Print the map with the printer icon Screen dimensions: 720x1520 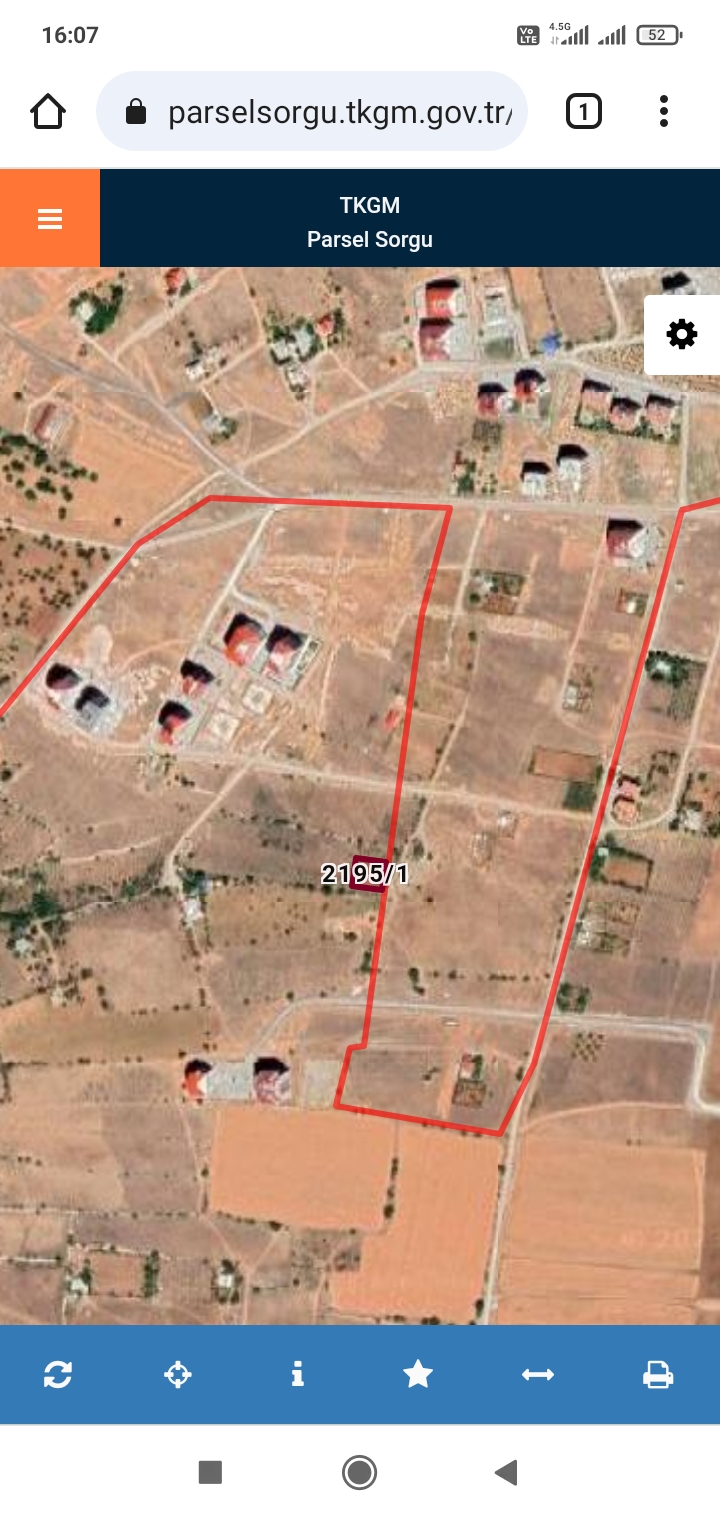click(658, 1374)
